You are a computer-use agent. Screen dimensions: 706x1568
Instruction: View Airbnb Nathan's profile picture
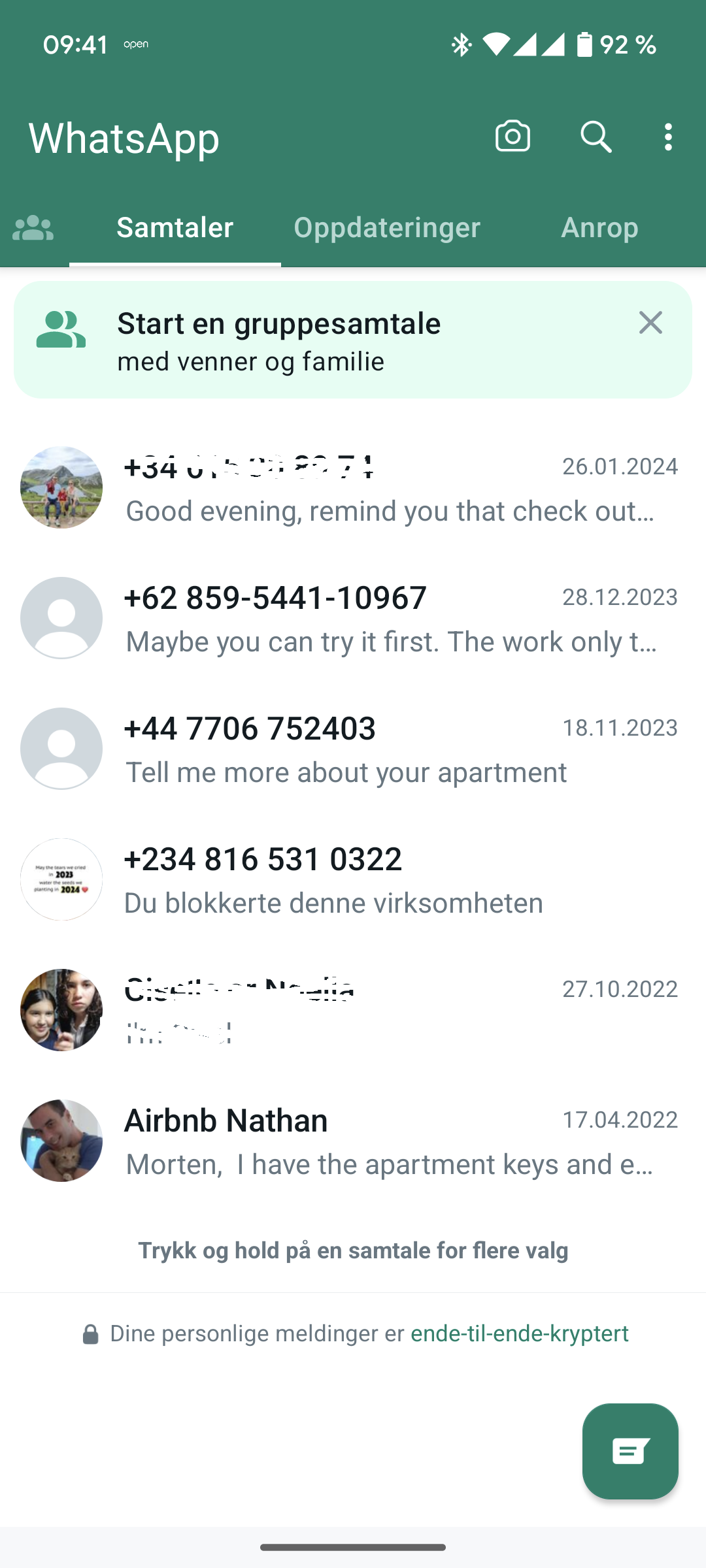(x=61, y=1141)
